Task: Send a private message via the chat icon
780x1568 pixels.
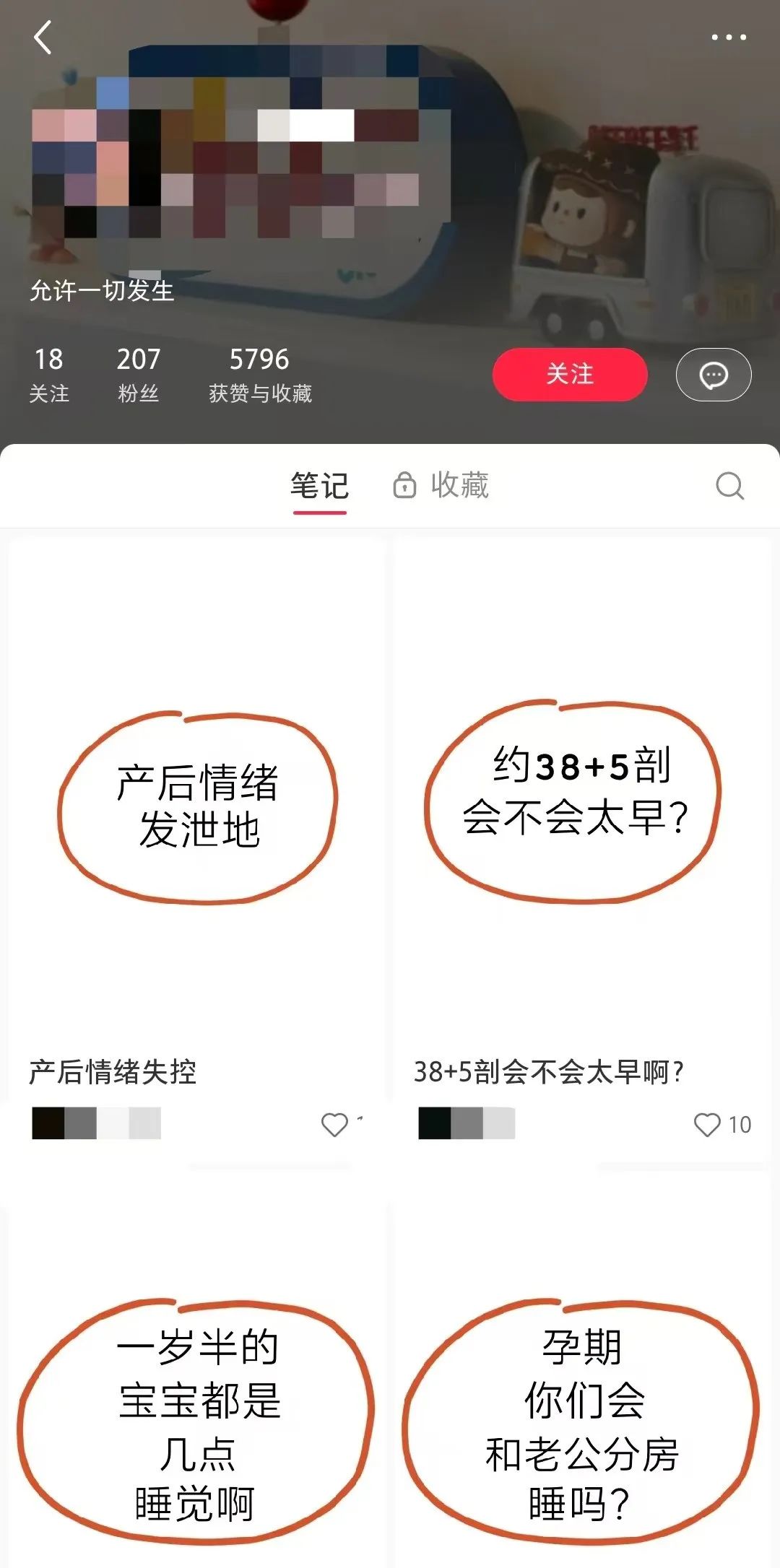Action: coord(714,375)
